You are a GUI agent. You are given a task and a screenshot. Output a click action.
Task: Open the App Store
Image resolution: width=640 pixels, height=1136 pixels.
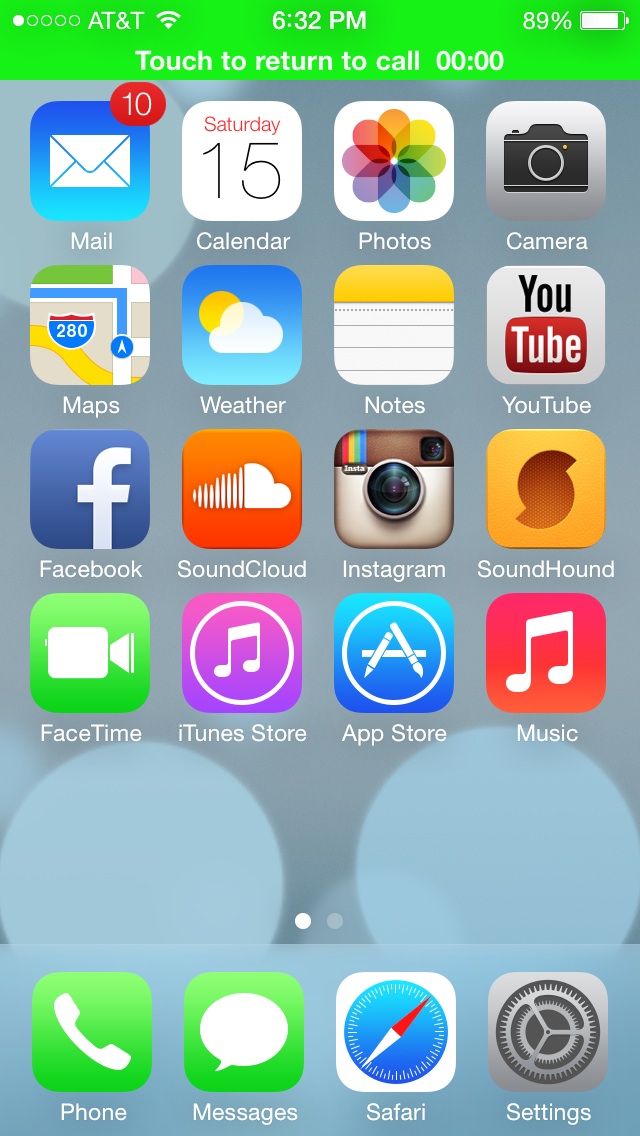394,653
